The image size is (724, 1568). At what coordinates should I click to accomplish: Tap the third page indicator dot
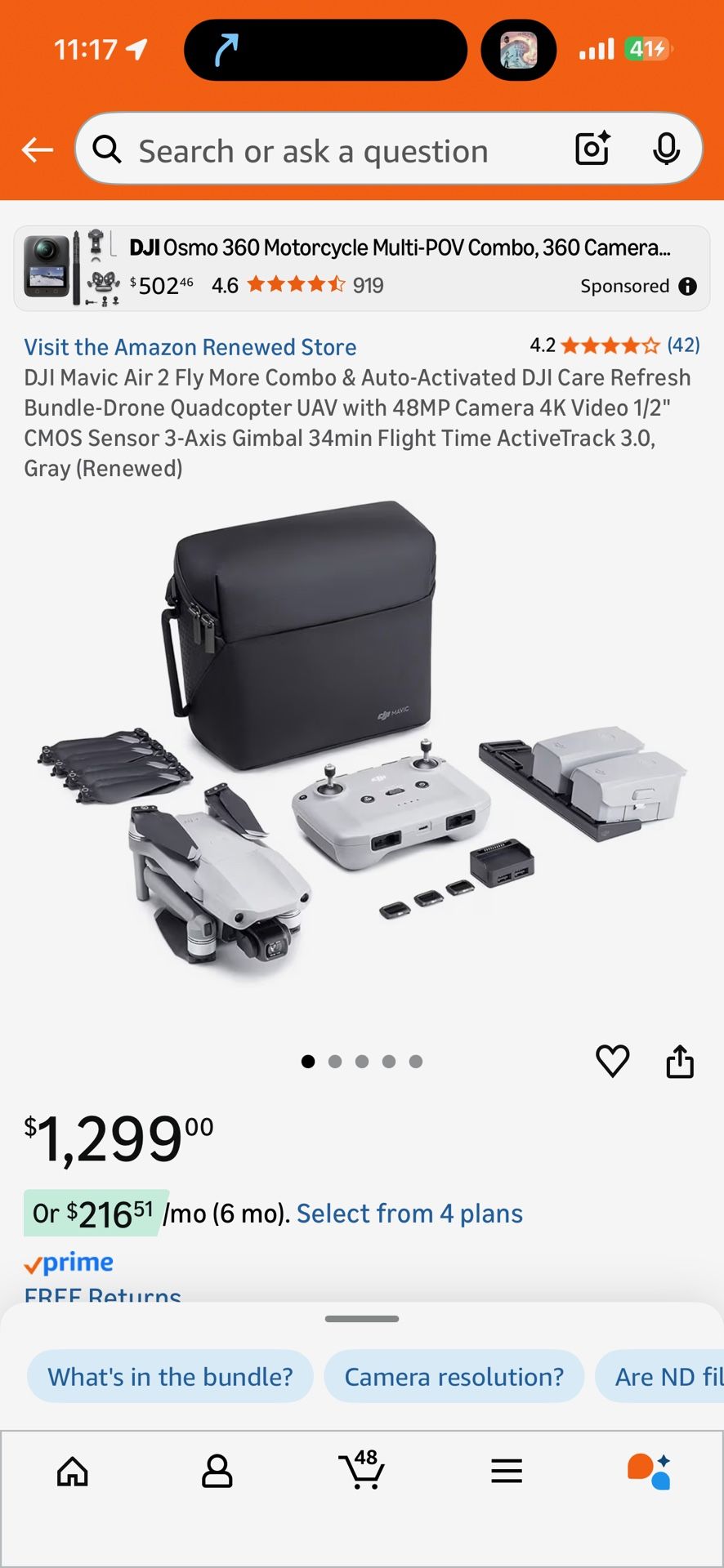pyautogui.click(x=362, y=1061)
